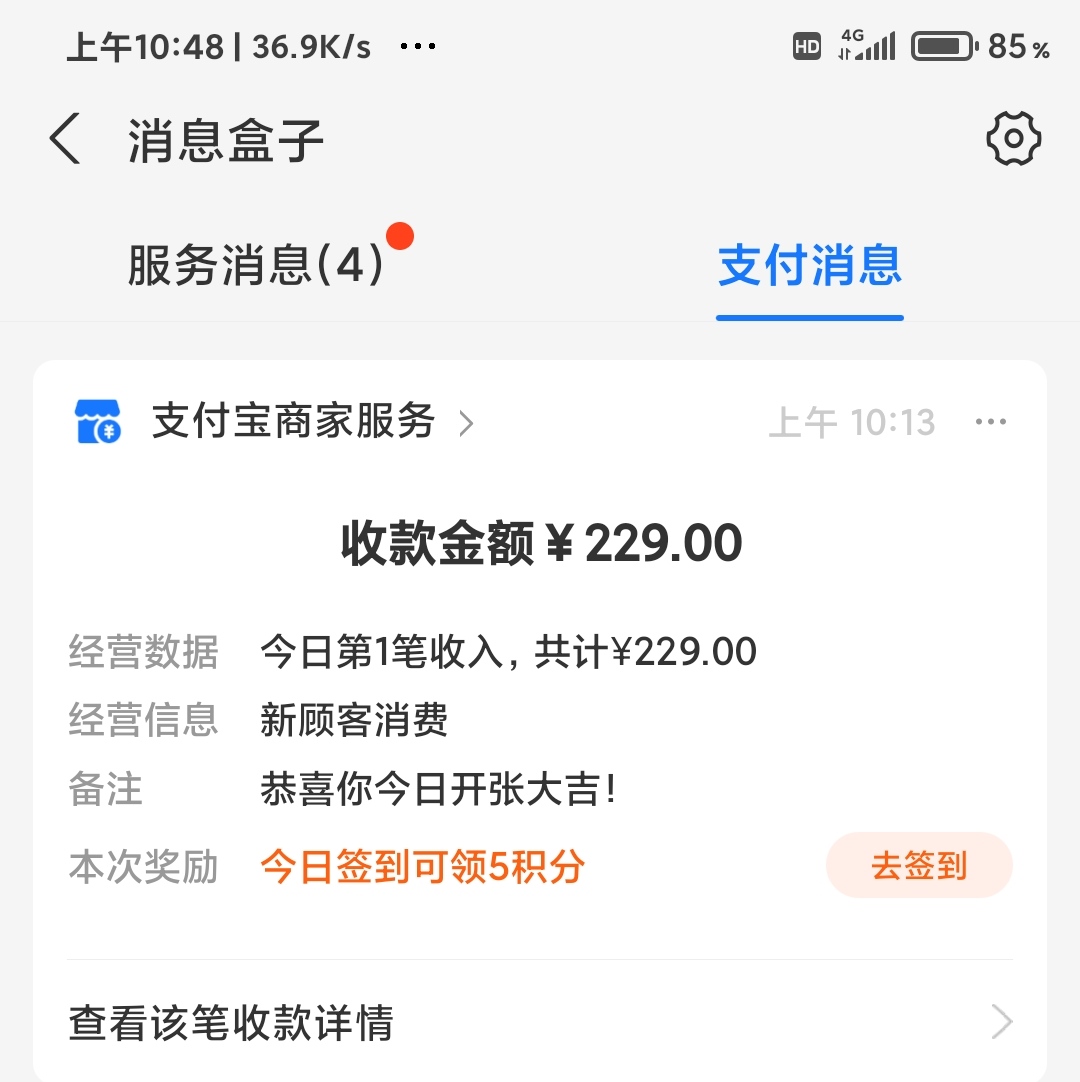Image resolution: width=1080 pixels, height=1082 pixels.
Task: Tap the 收款金额 ¥229.00 amount text
Action: 540,541
